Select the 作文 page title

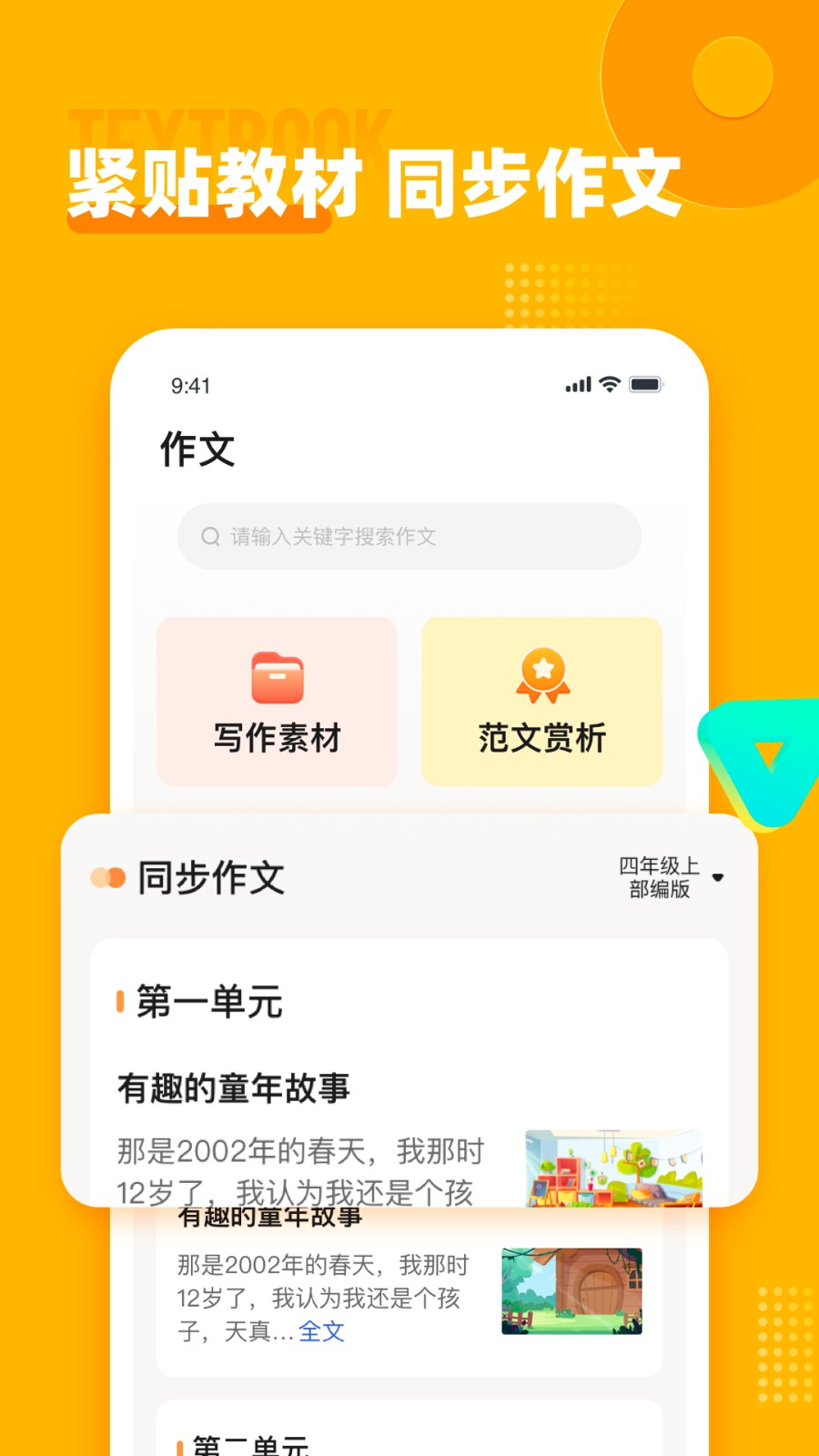pos(196,448)
